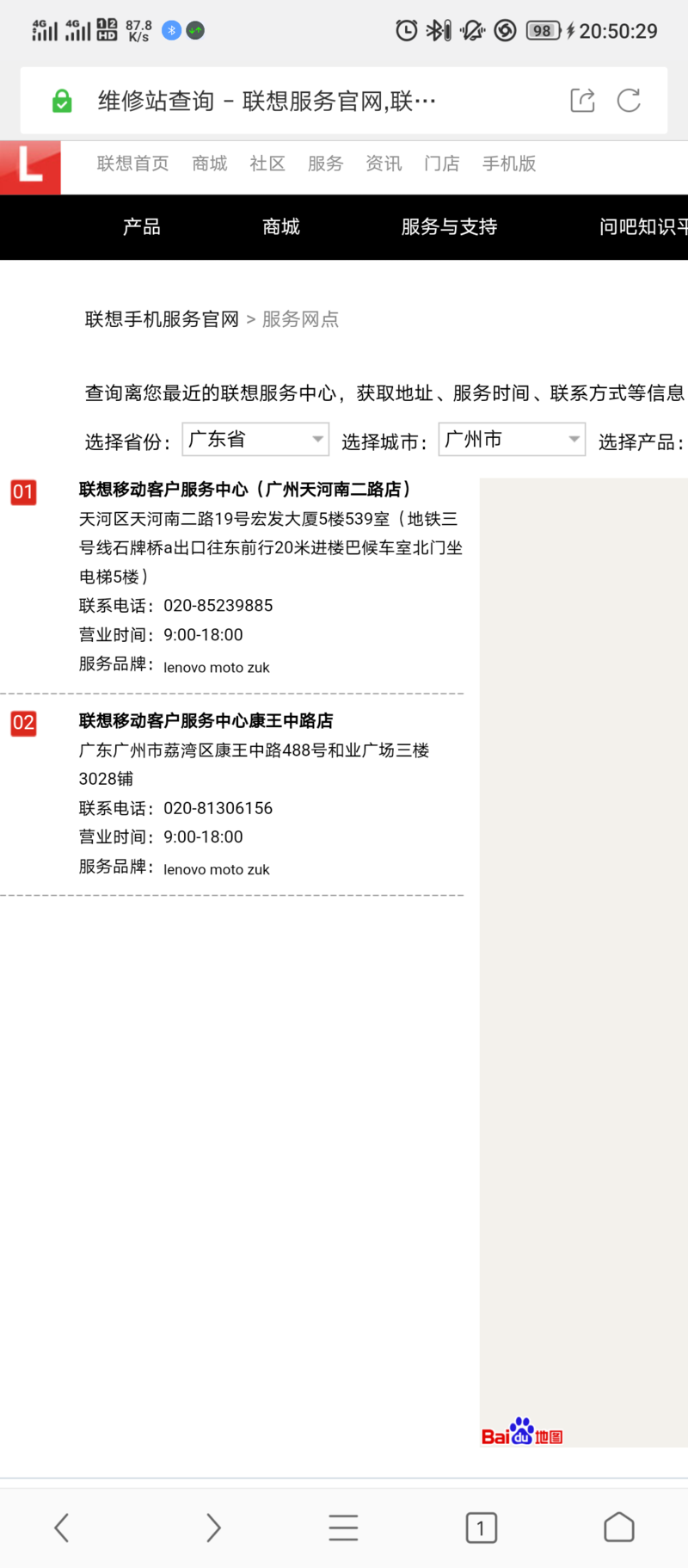Go back in browser bottom bar
This screenshot has height=1568, width=688.
point(62,1528)
